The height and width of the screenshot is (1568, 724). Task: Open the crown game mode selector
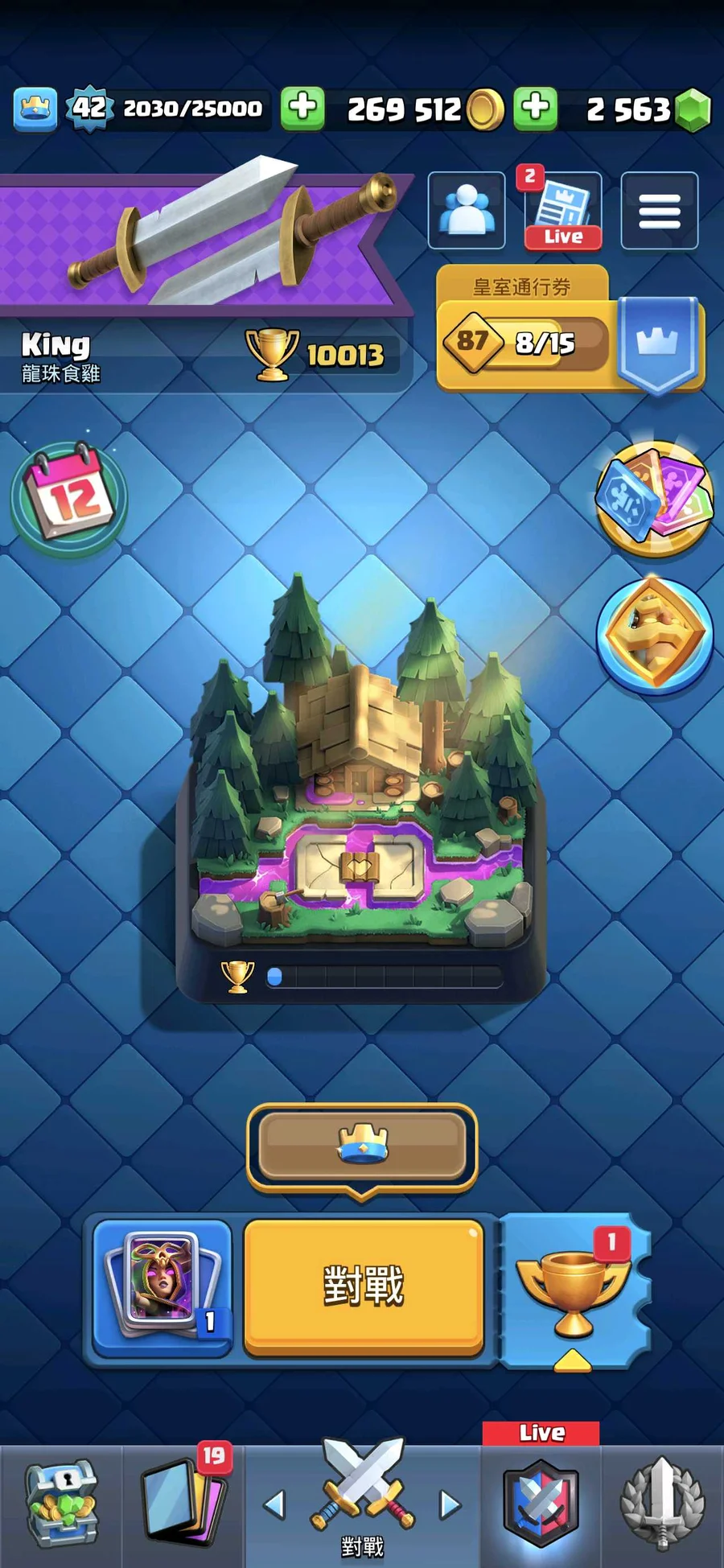click(x=362, y=1146)
